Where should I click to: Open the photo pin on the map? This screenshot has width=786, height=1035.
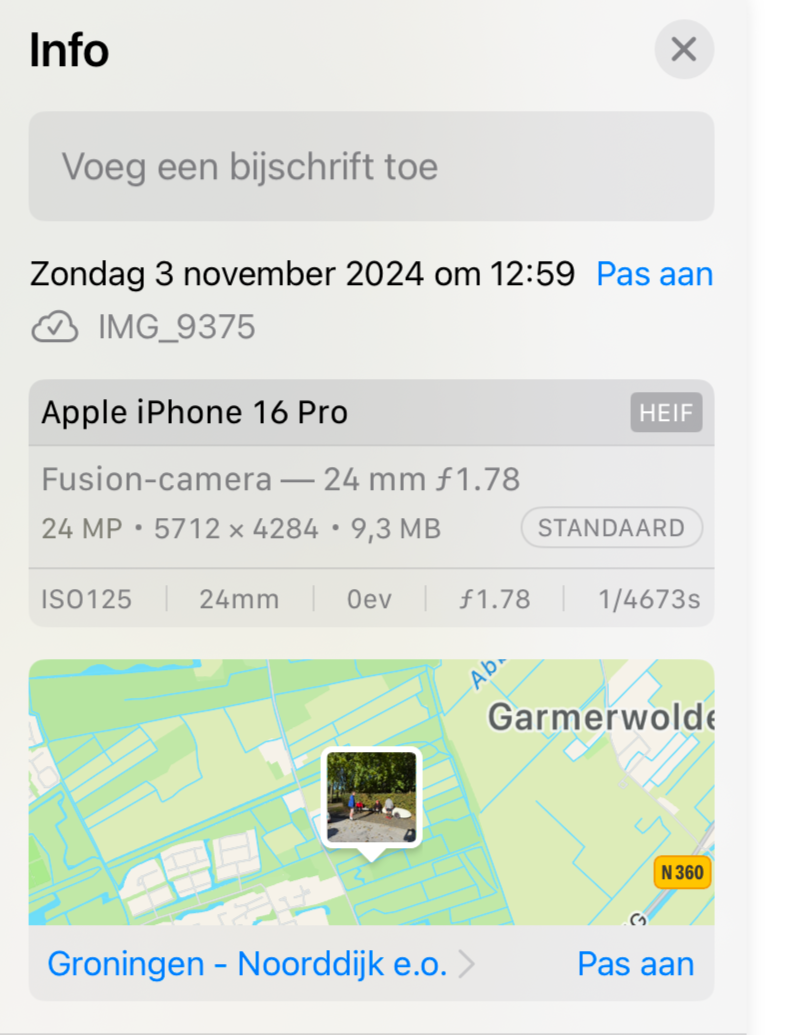[371, 799]
